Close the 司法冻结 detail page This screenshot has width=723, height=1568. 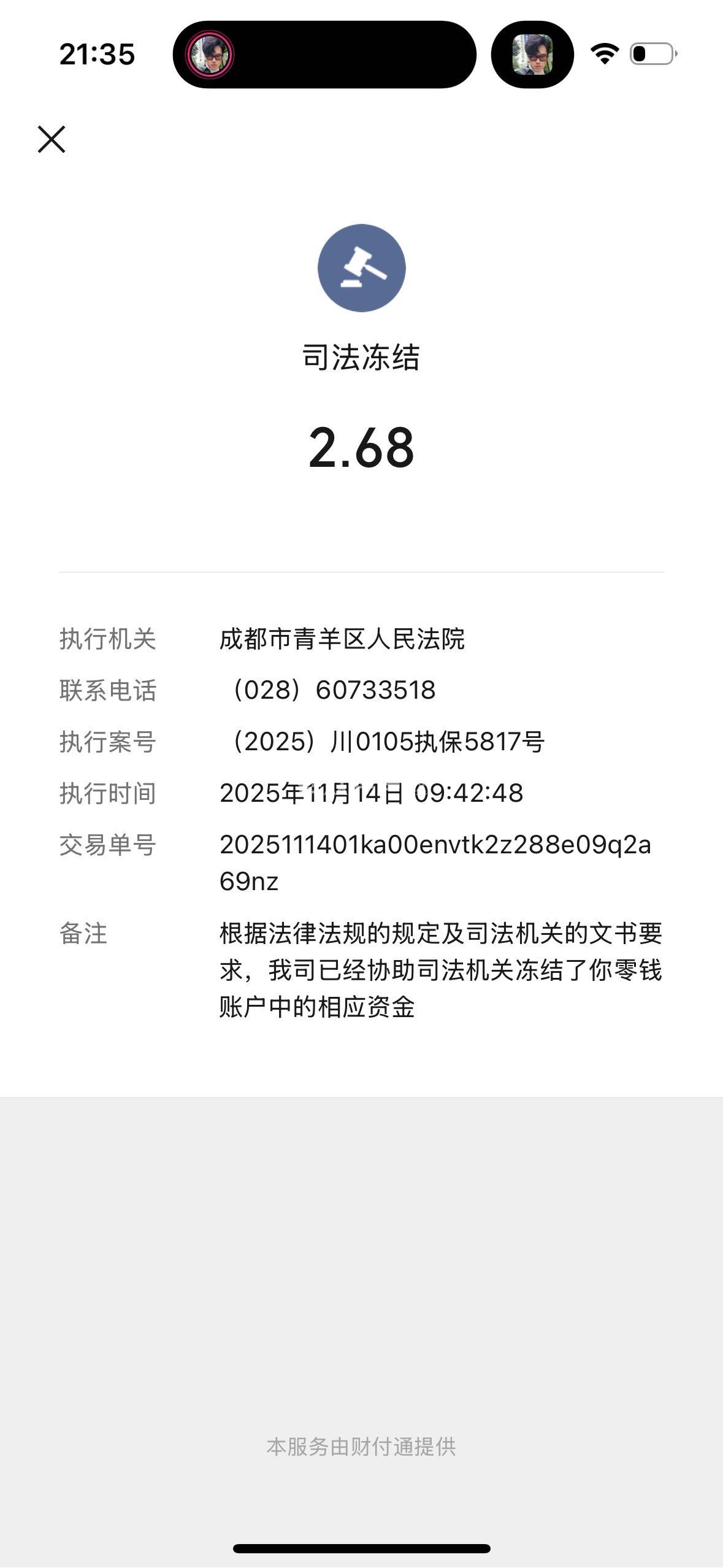(52, 139)
